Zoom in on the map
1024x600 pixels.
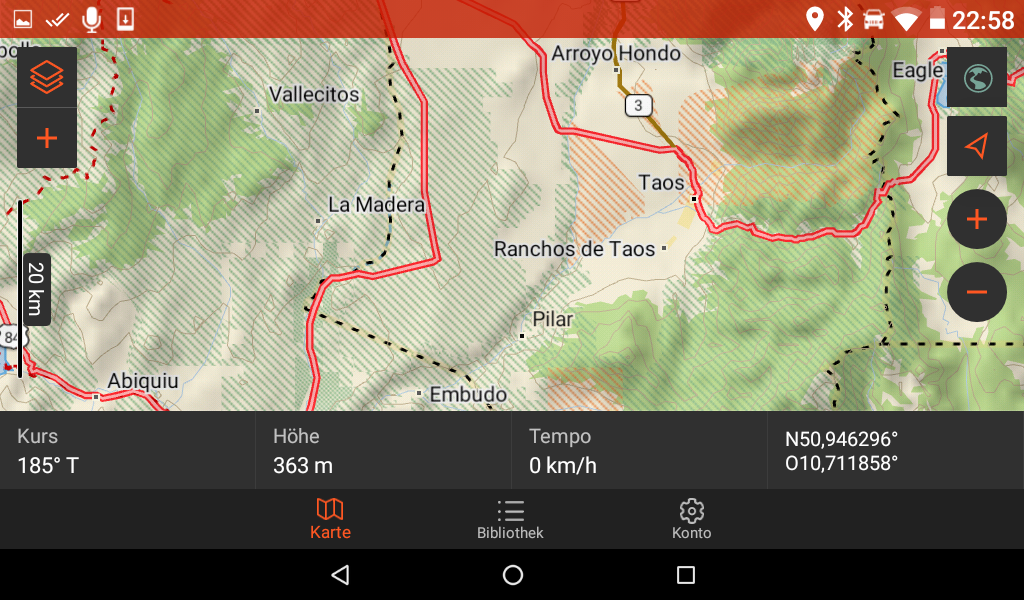(x=976, y=219)
